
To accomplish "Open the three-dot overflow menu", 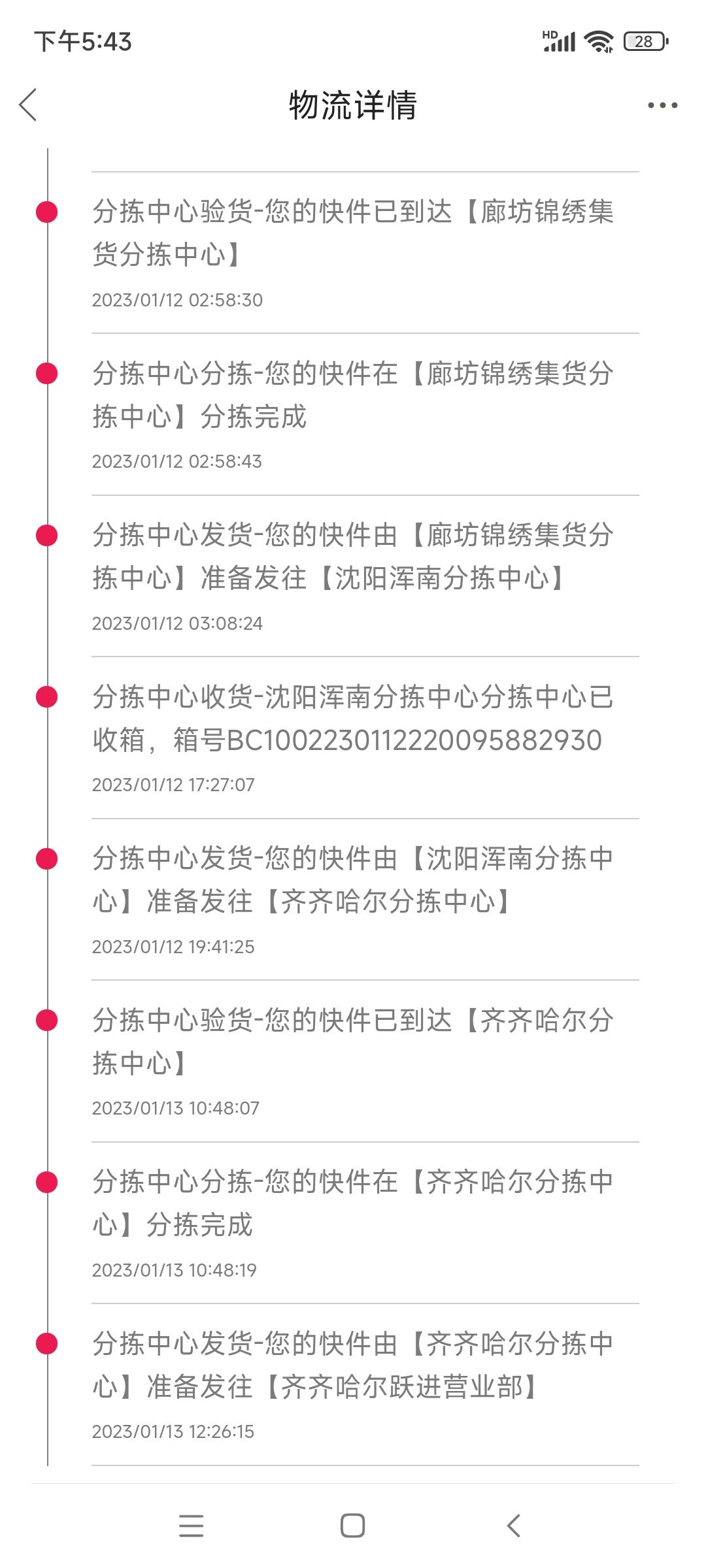I will coord(662,105).
